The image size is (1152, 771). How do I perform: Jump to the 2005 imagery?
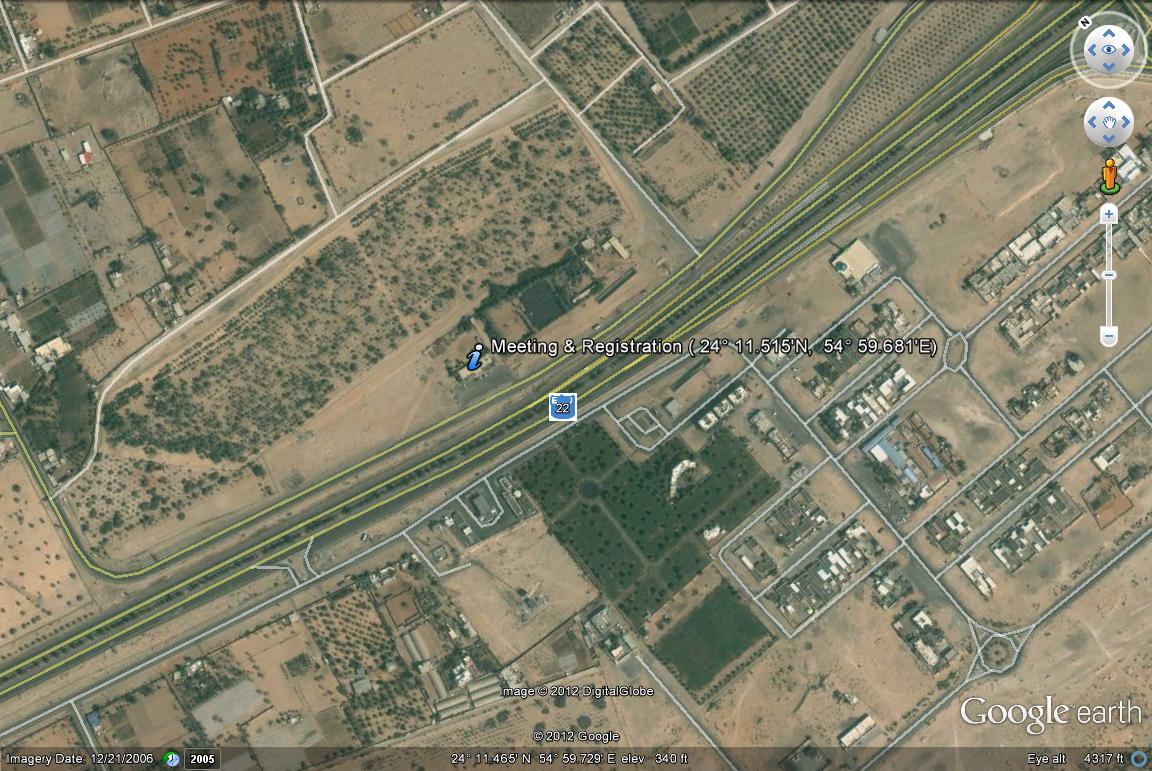click(x=203, y=759)
